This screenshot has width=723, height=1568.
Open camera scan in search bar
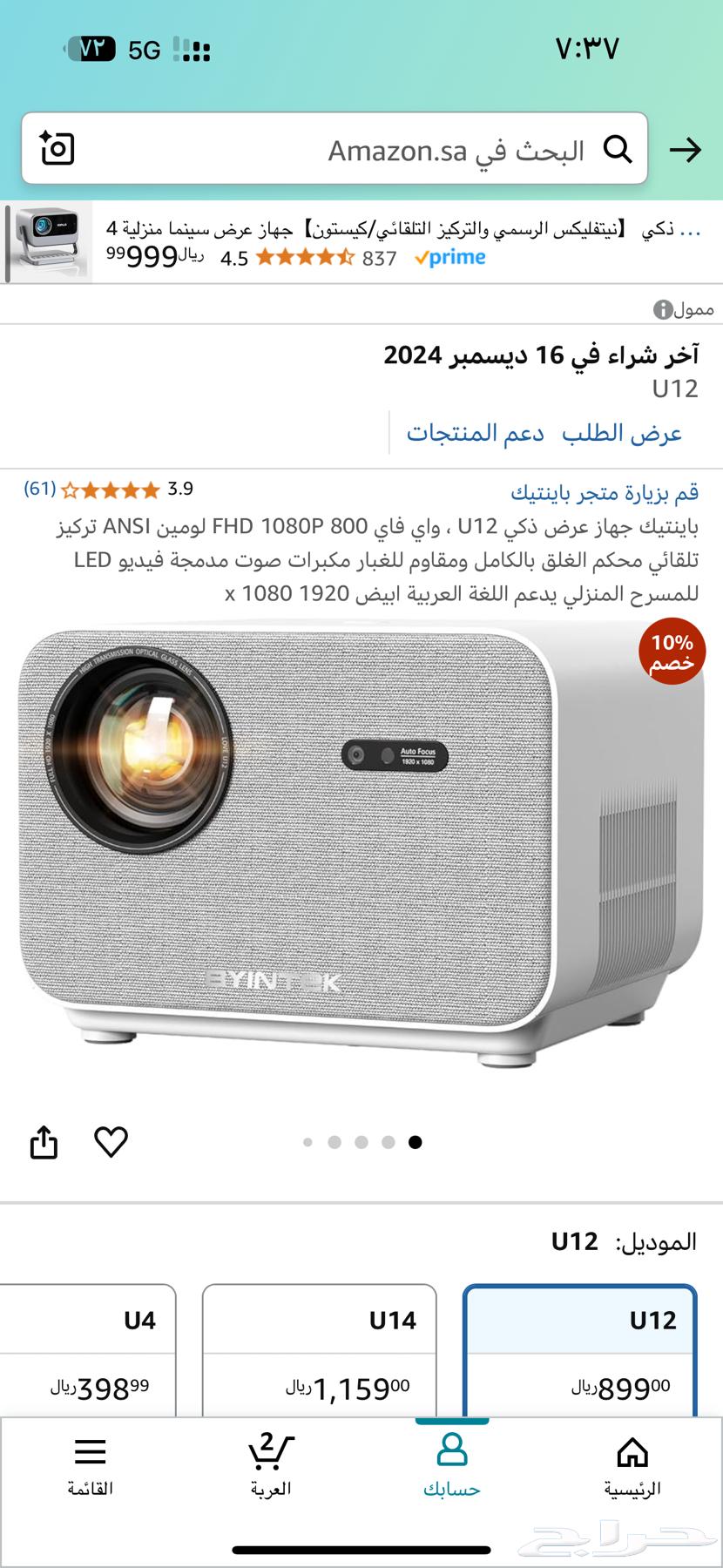point(57,149)
